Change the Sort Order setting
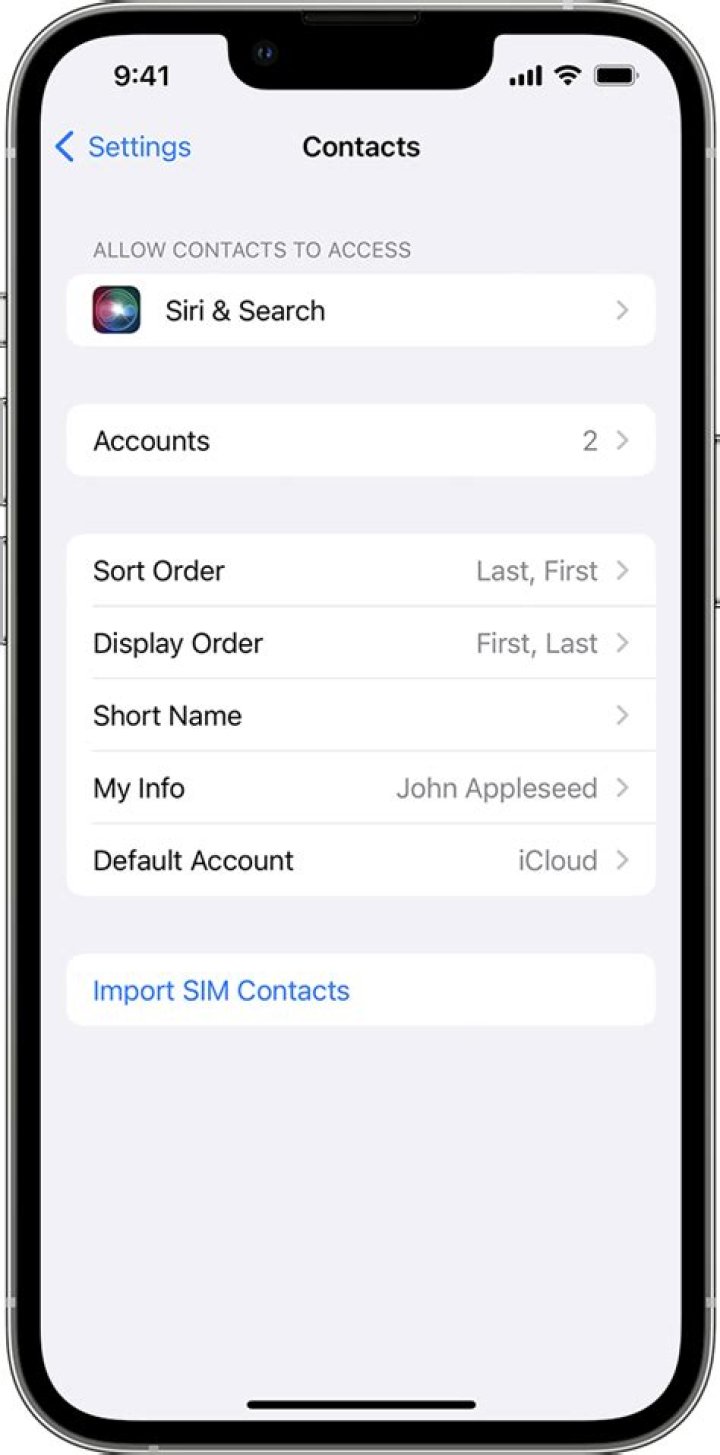 tap(360, 571)
